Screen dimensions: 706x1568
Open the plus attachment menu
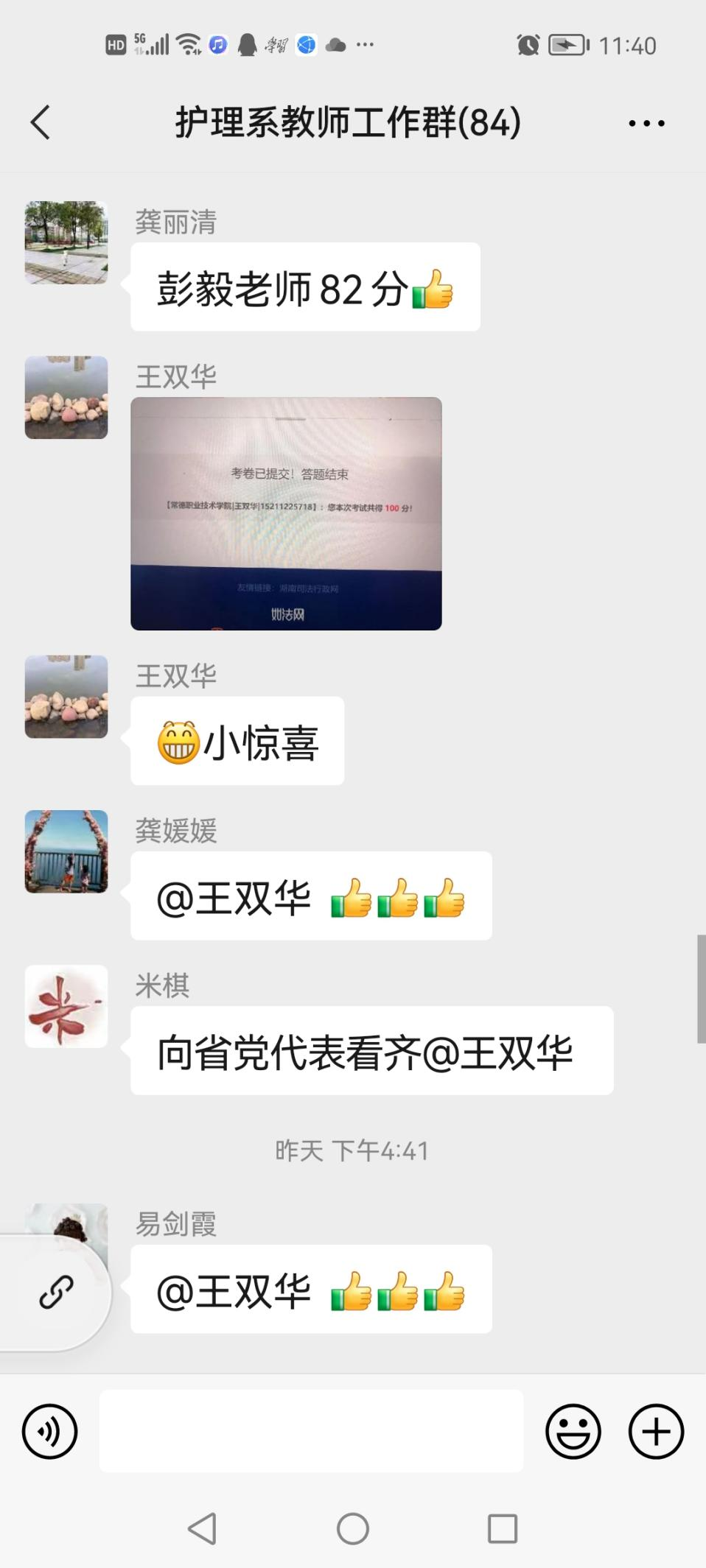[656, 1431]
